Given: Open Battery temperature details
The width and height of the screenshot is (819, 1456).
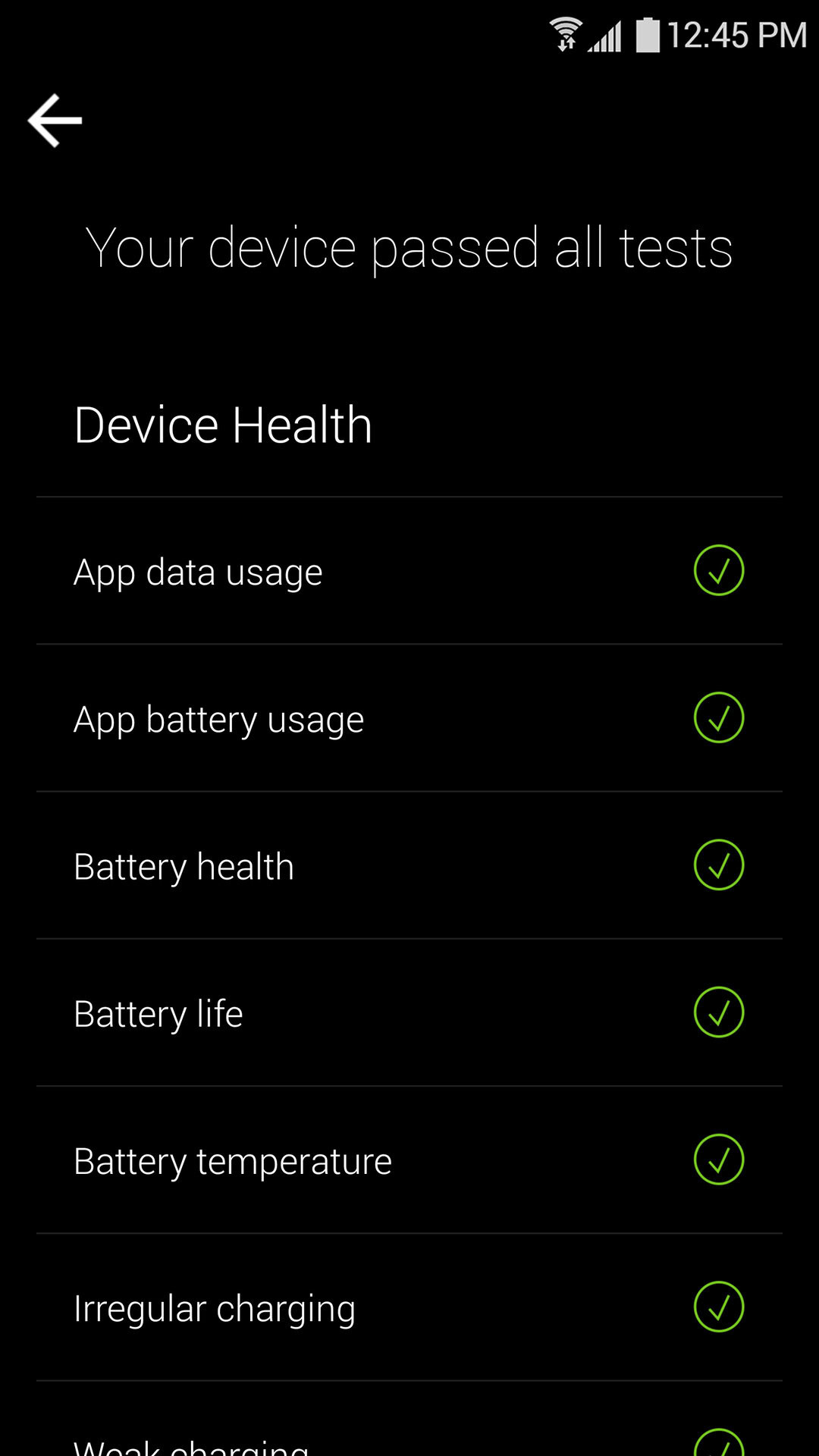Looking at the screenshot, I should pyautogui.click(x=409, y=1159).
